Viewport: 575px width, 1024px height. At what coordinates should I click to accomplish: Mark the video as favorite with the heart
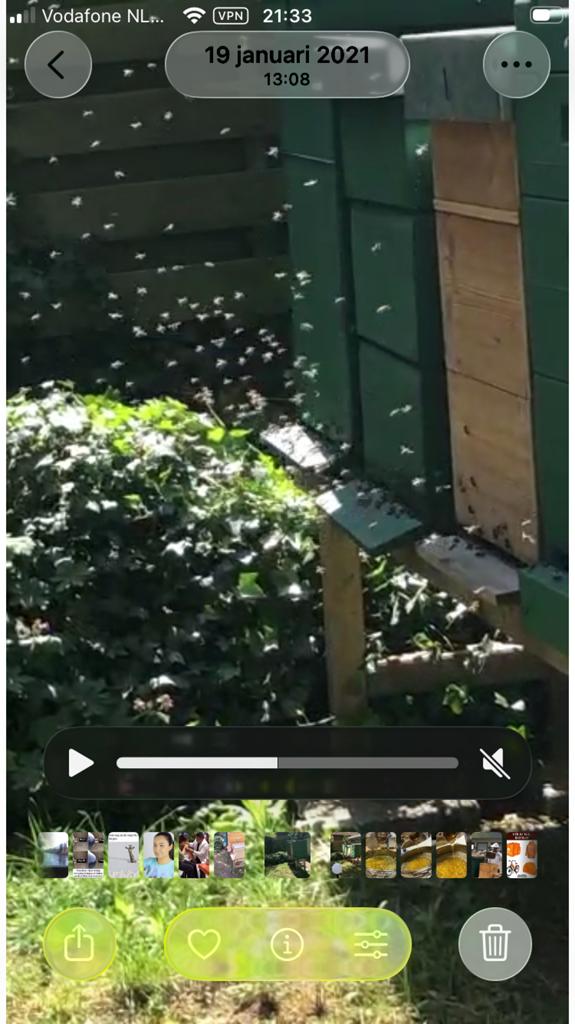tap(204, 944)
